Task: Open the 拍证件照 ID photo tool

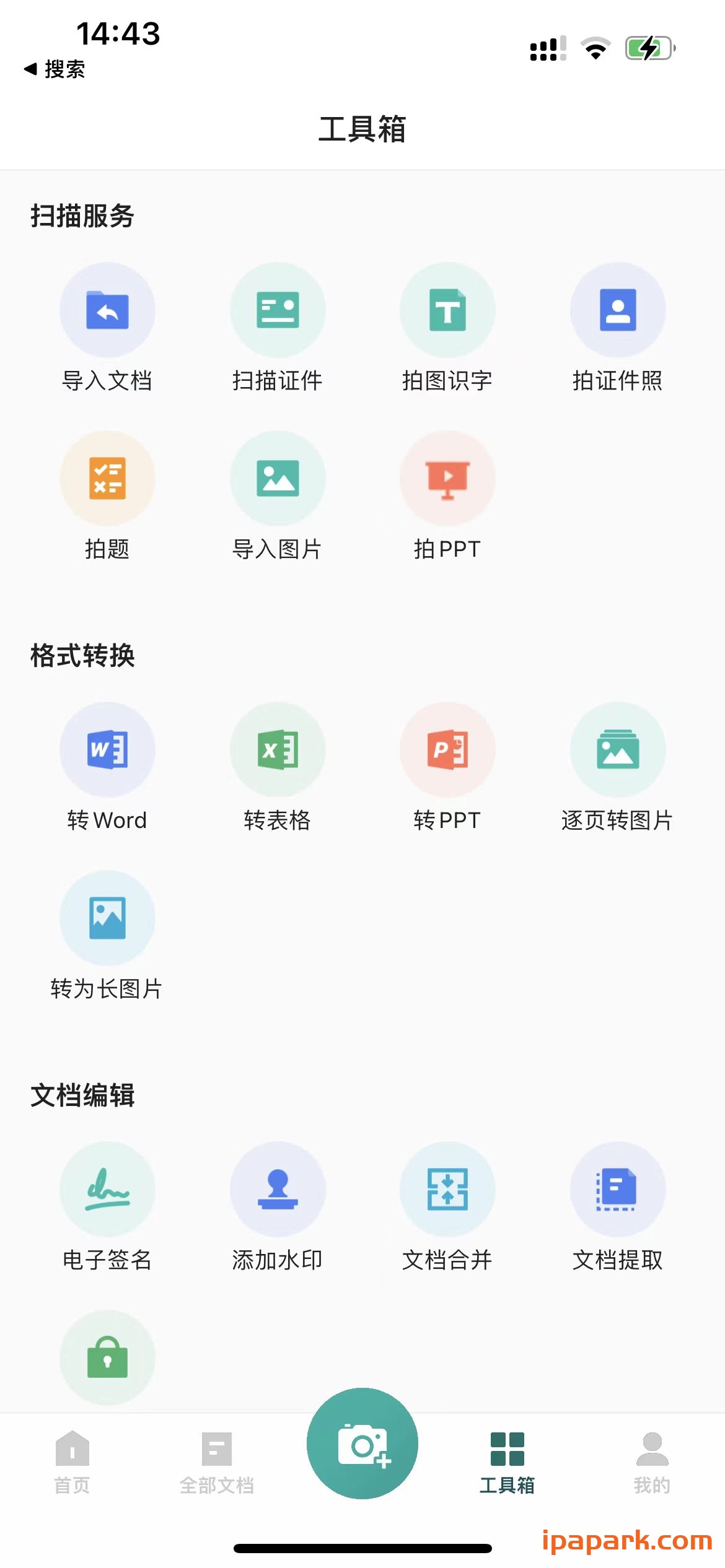Action: [x=618, y=310]
